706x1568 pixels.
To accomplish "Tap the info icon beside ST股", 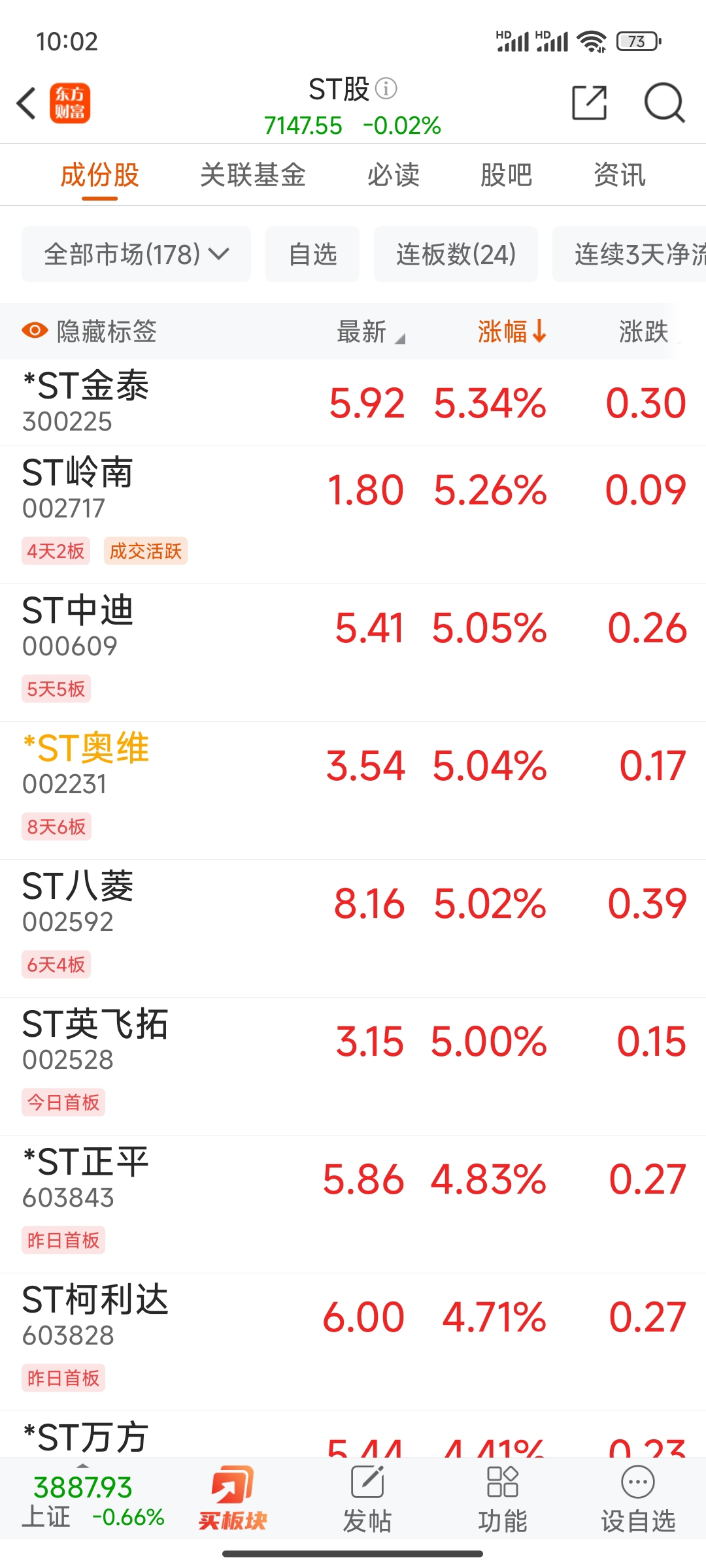I will coord(386,88).
